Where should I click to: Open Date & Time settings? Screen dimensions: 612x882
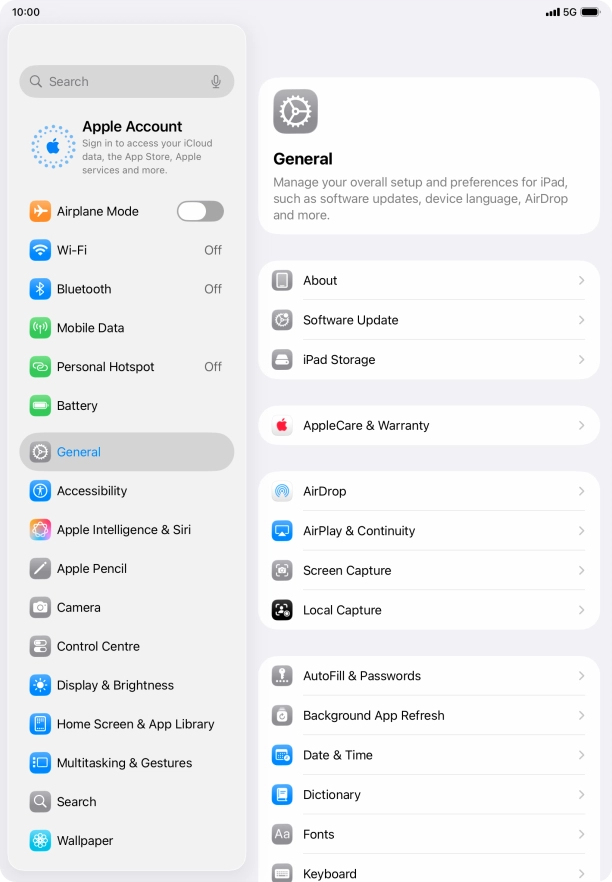click(x=429, y=755)
